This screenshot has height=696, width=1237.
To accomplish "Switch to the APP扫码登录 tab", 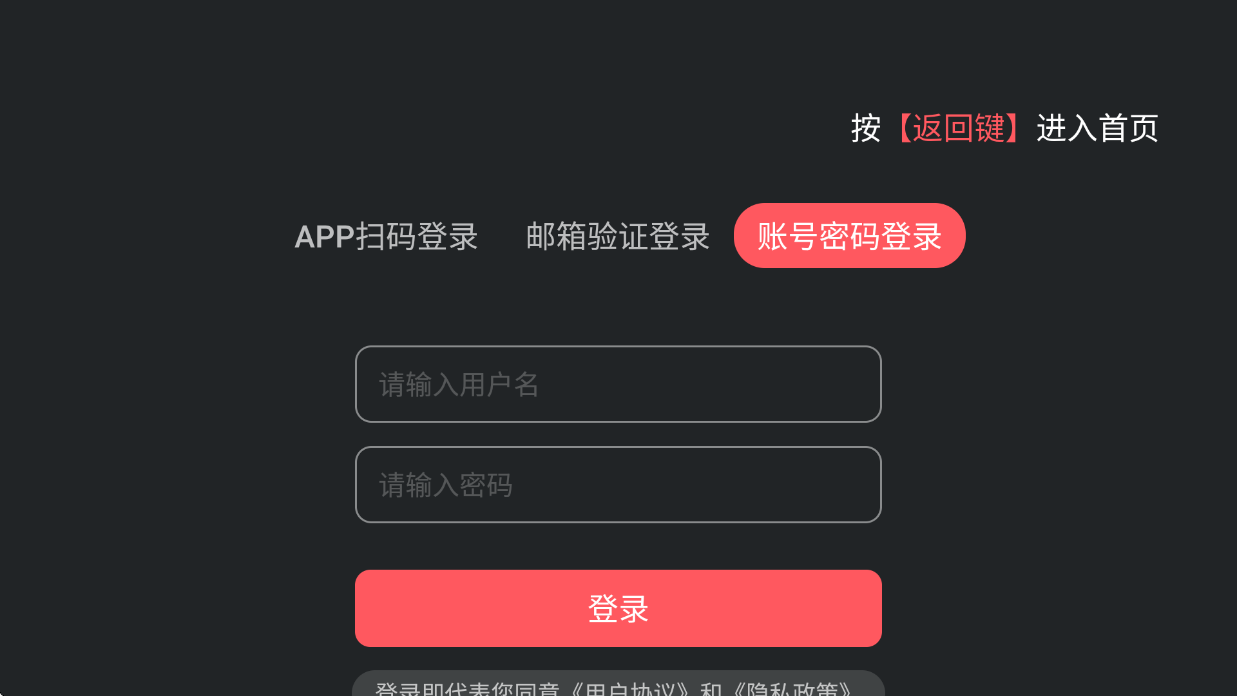I will coord(386,237).
